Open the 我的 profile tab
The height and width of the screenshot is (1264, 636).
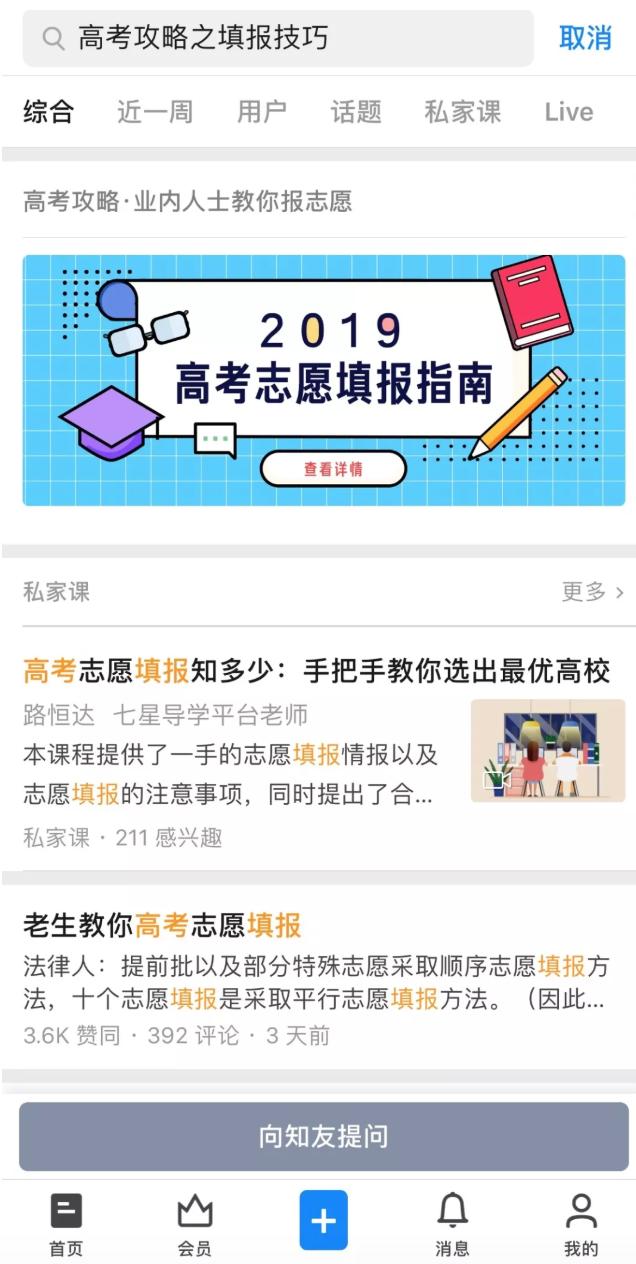point(581,1222)
